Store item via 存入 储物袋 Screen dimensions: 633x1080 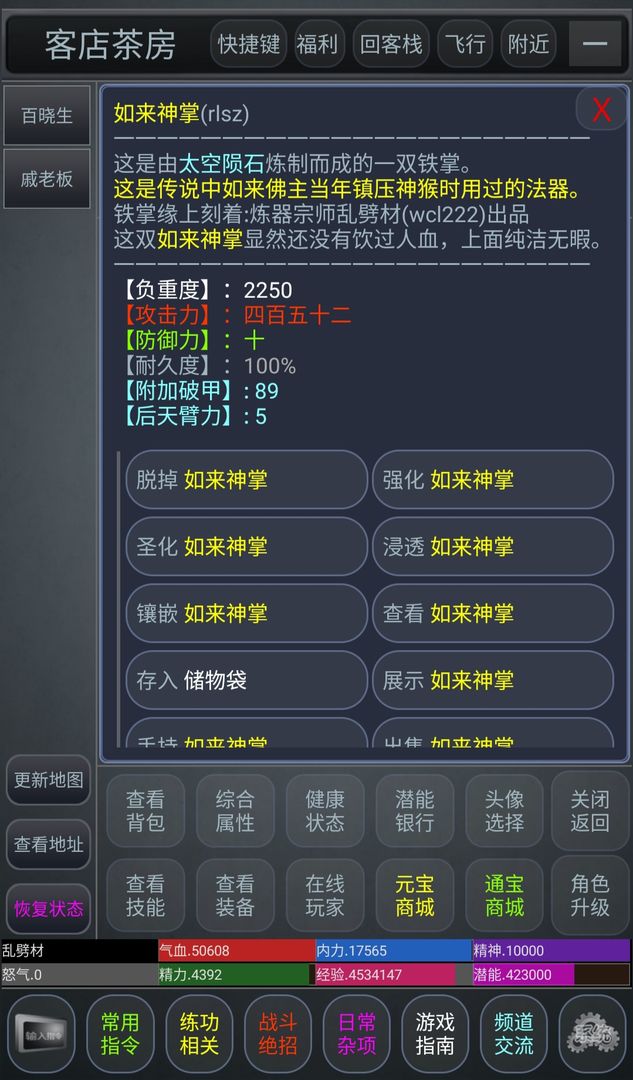point(247,680)
